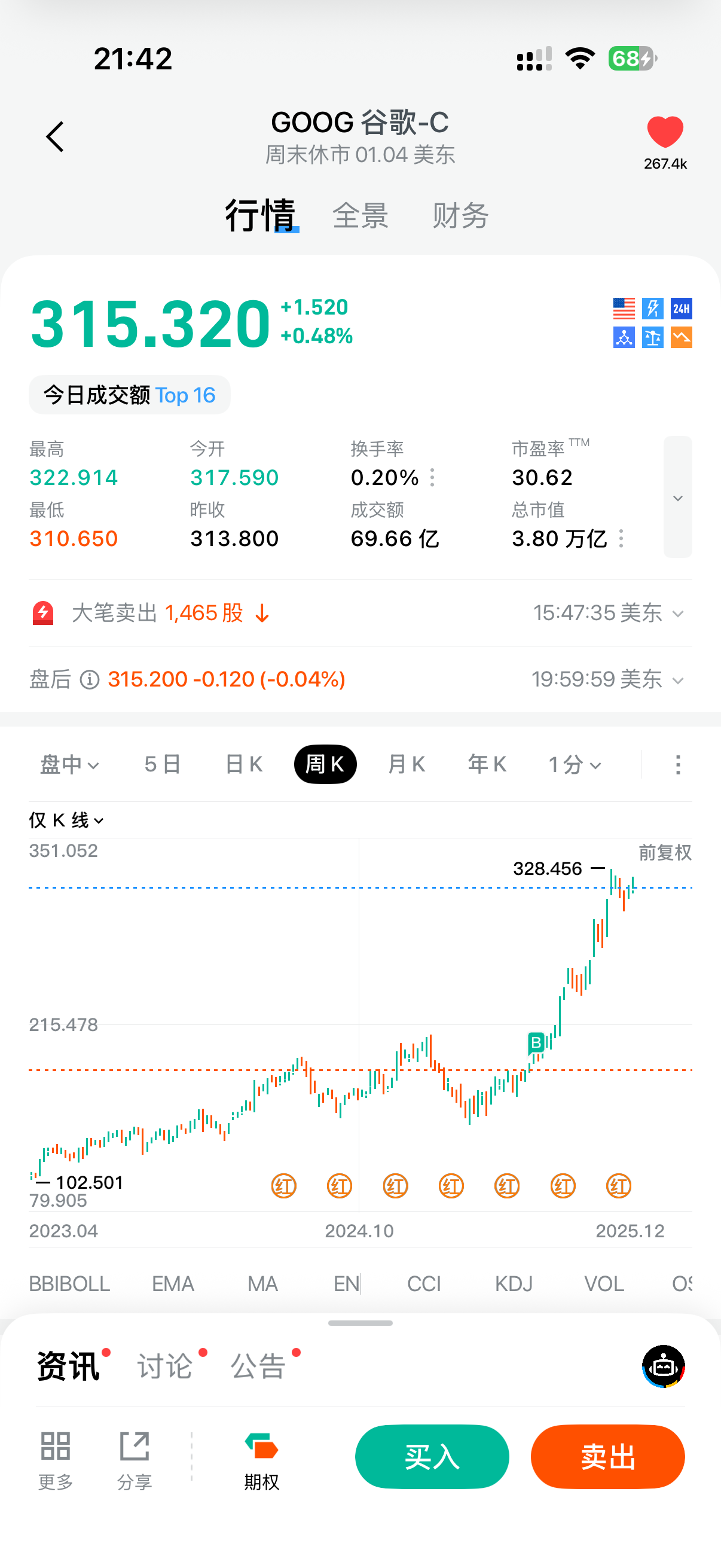Viewport: 721px width, 1568px height.
Task: Open the chart settings three-dot menu
Action: 678,764
